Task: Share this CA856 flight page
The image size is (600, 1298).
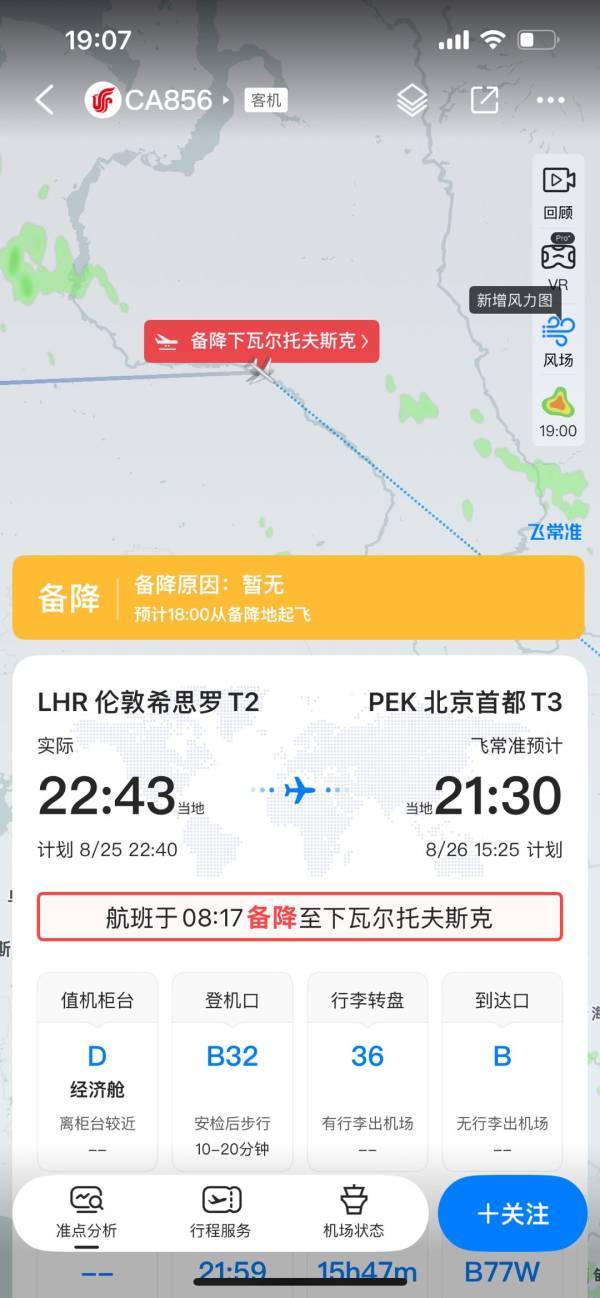Action: click(x=484, y=100)
